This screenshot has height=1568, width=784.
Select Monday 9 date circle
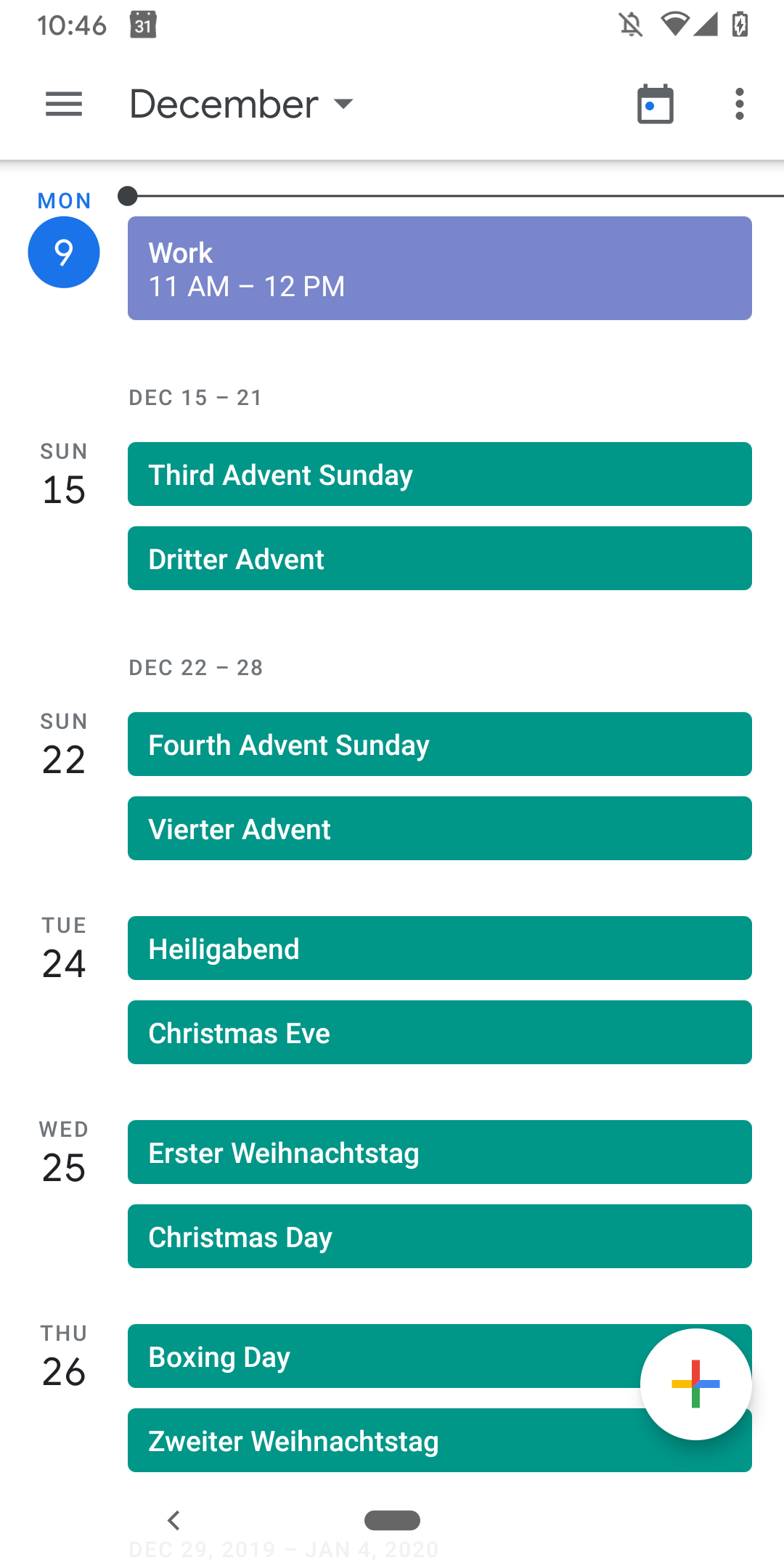[x=64, y=252]
